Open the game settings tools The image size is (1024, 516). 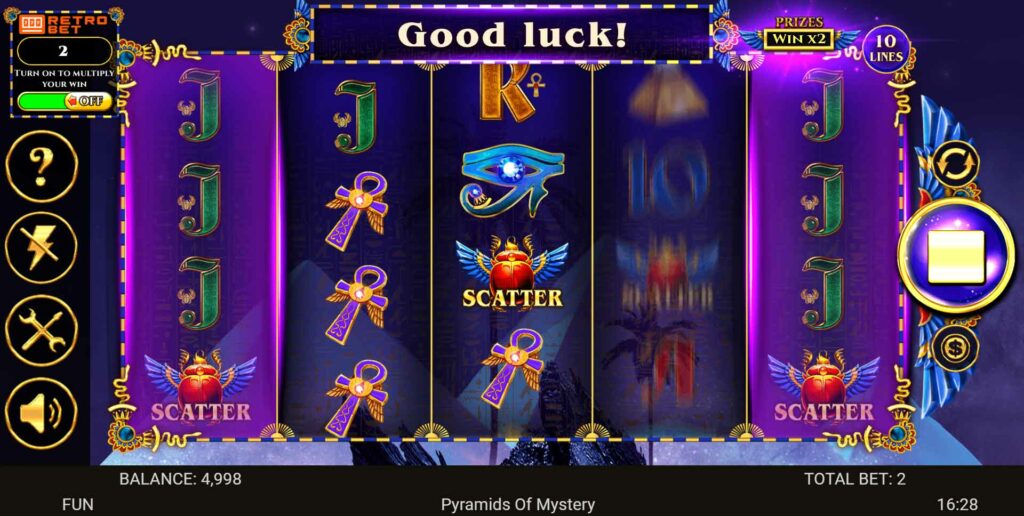pyautogui.click(x=41, y=330)
